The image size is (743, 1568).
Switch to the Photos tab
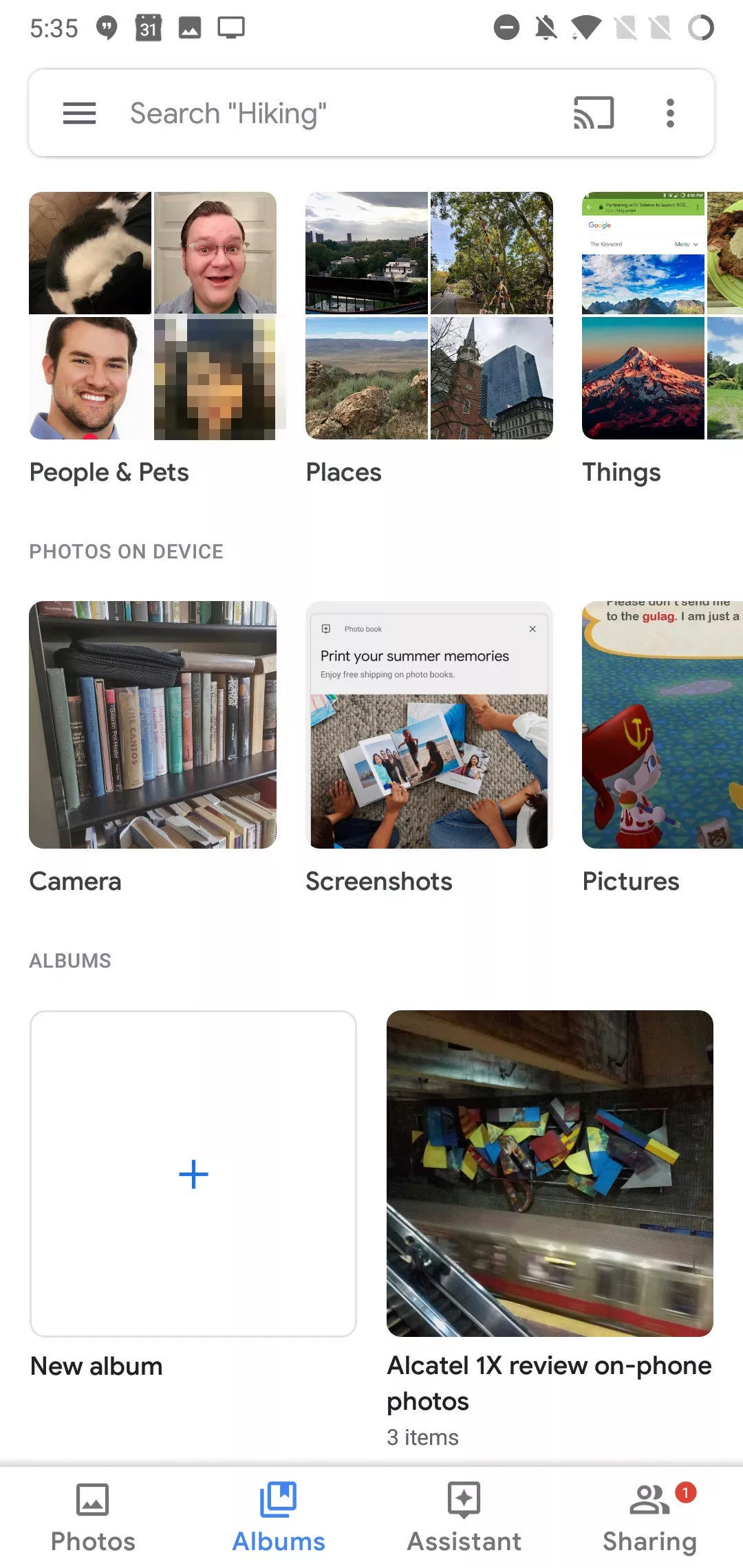coord(93,1517)
